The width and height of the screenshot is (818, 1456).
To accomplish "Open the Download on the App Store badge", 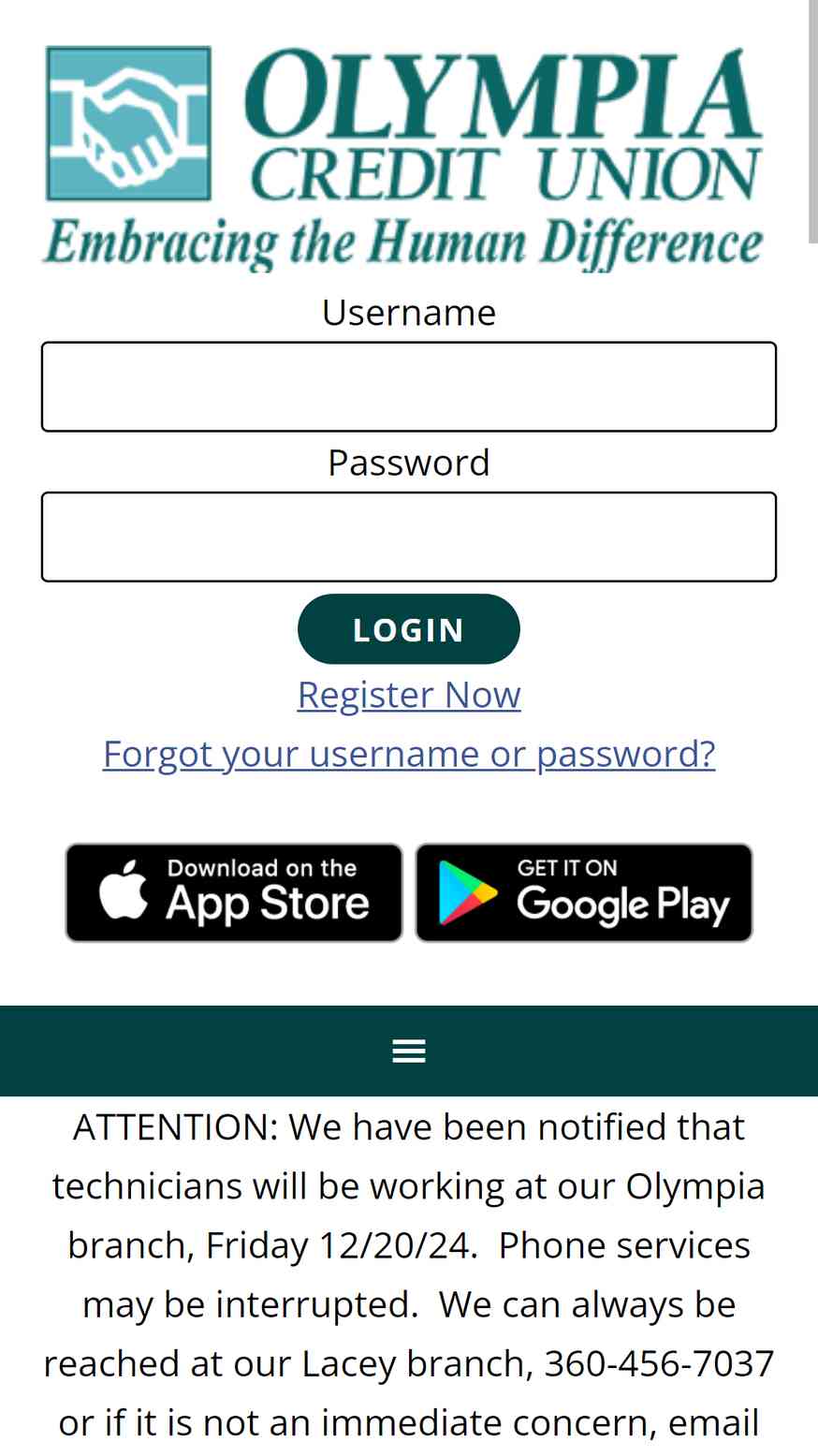I will [x=234, y=892].
